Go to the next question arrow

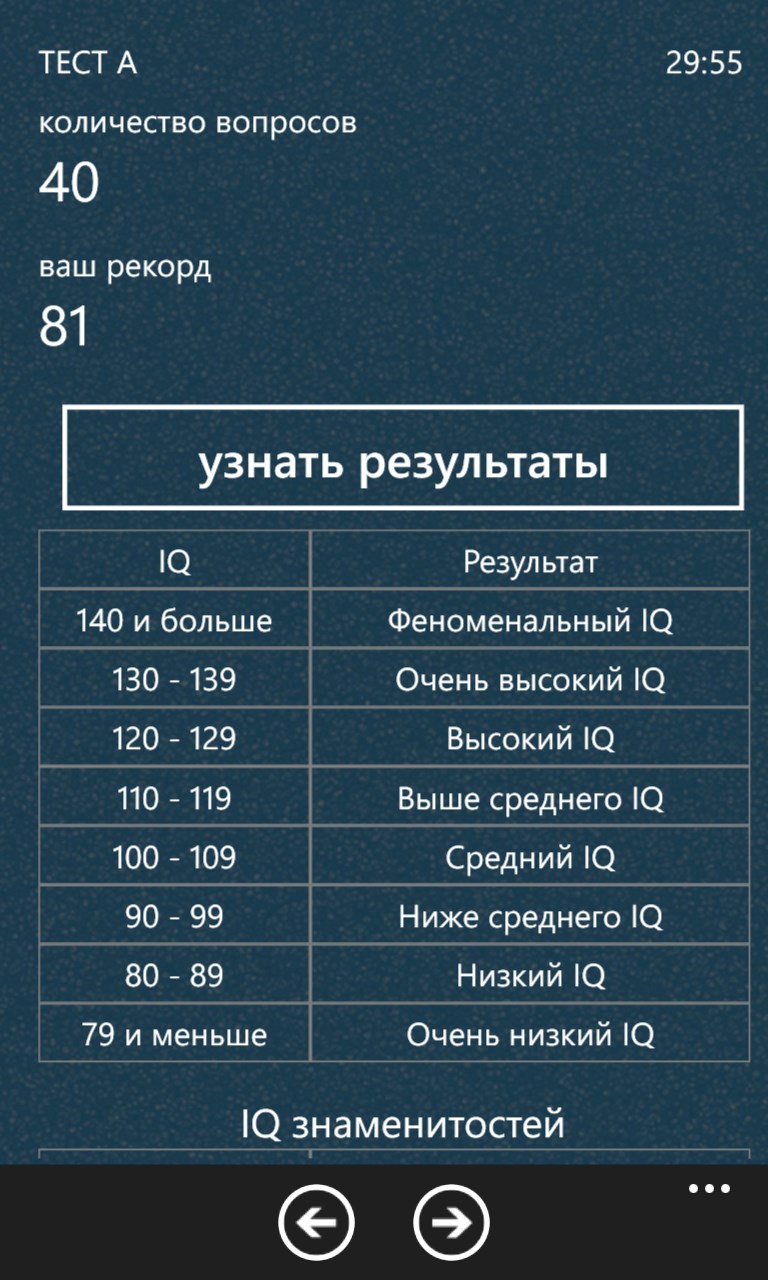[x=451, y=1222]
